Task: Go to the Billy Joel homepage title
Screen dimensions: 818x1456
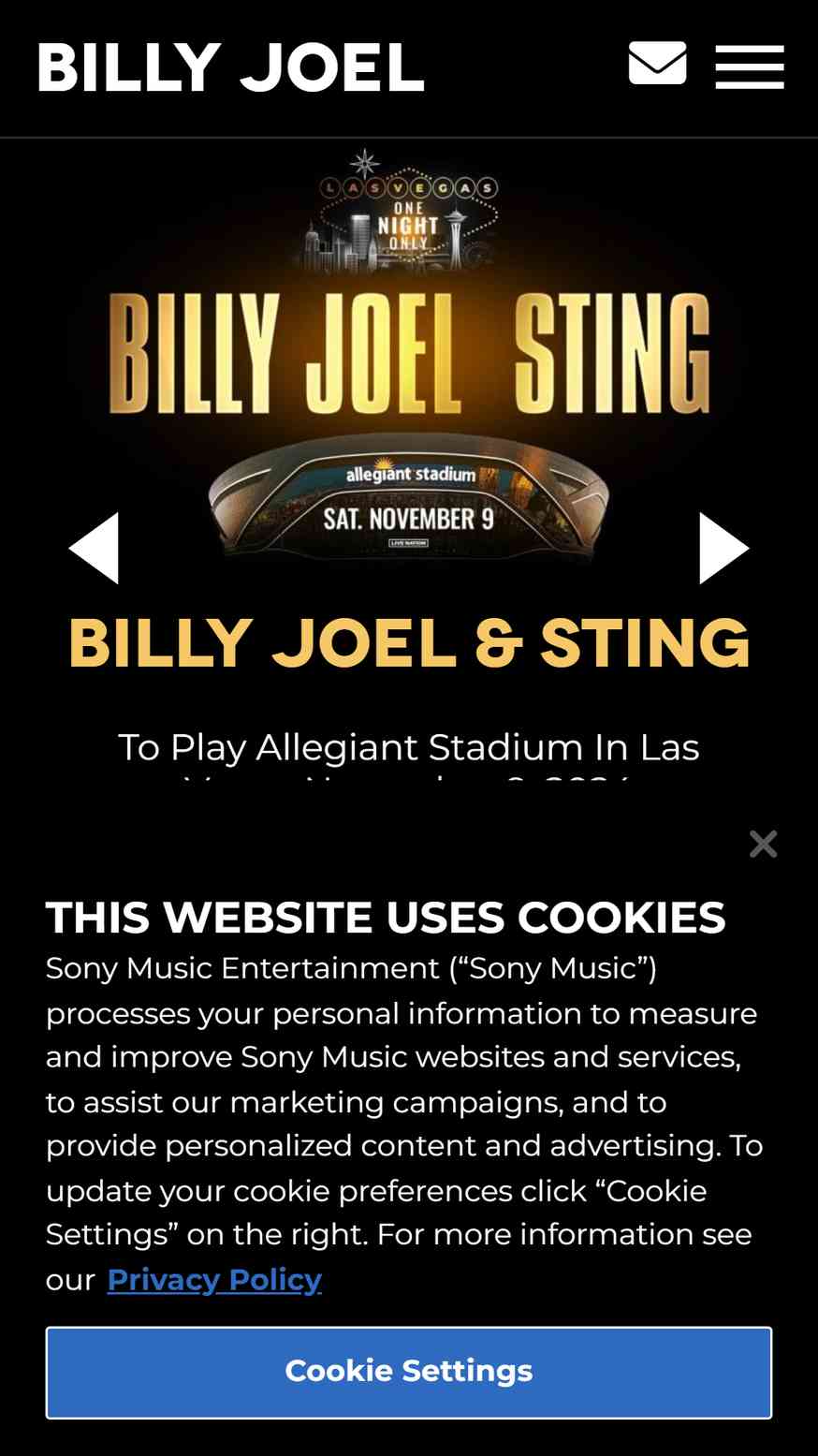Action: (x=230, y=67)
